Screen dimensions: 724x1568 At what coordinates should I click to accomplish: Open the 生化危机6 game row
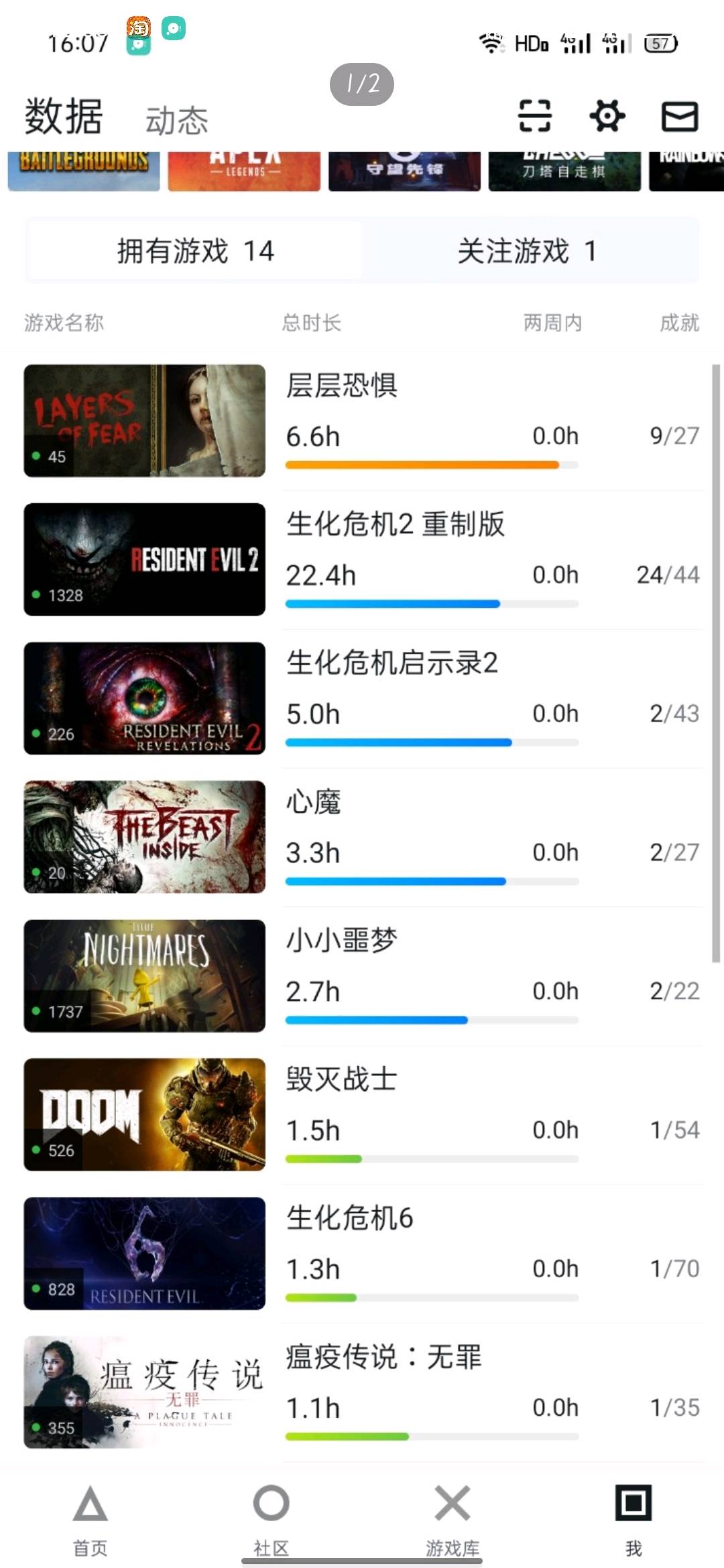pyautogui.click(x=362, y=1253)
